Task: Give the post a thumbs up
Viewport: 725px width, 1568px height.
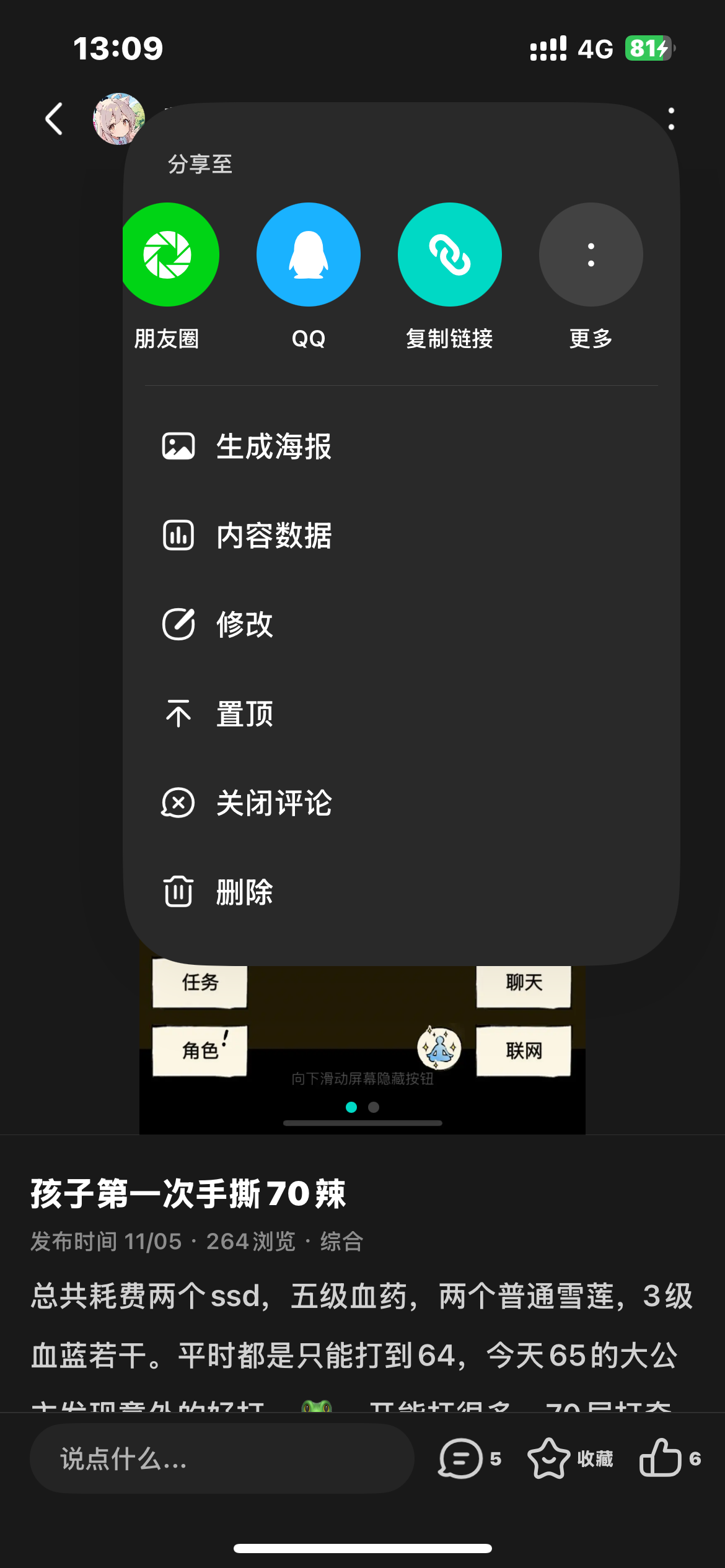Action: [x=659, y=1457]
